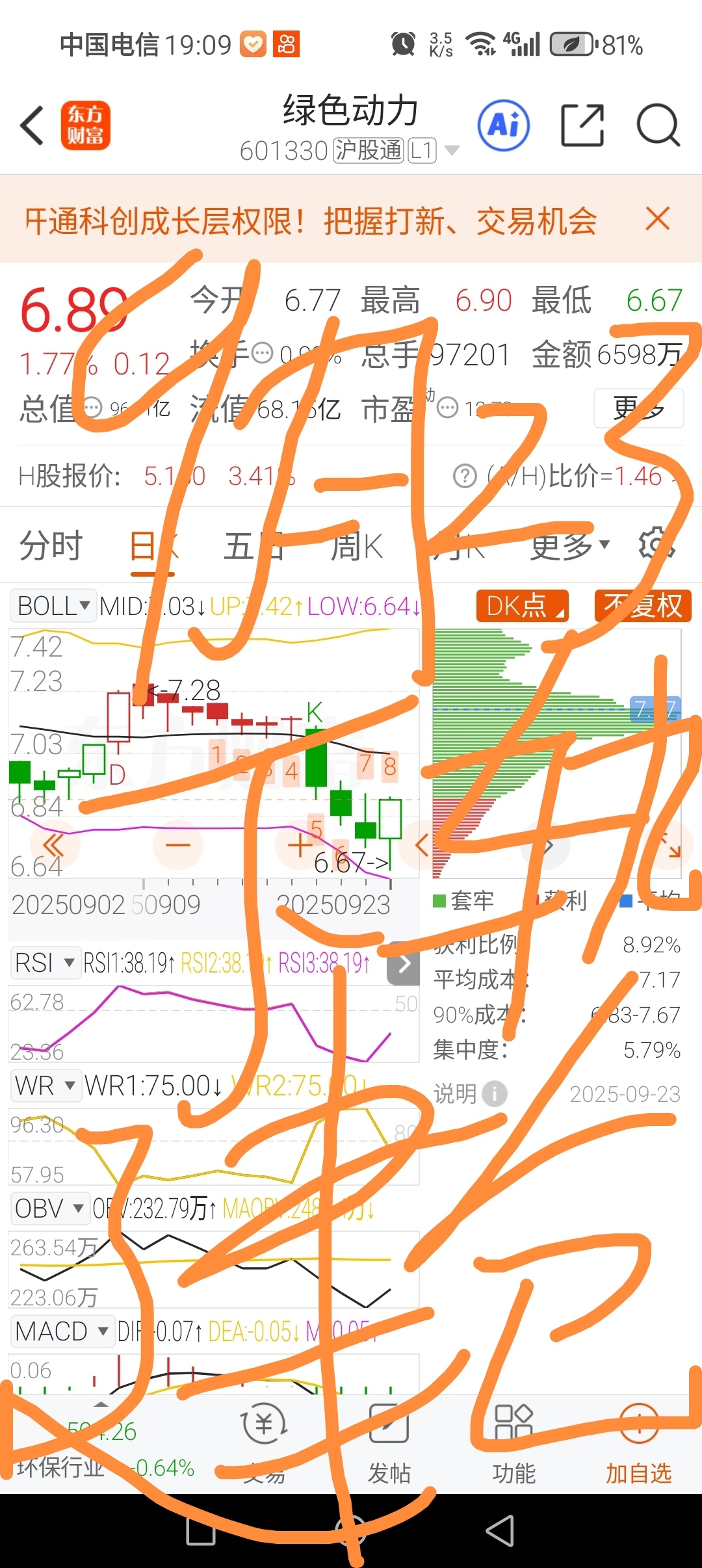Switch to the 周K chart tab

pyautogui.click(x=356, y=545)
